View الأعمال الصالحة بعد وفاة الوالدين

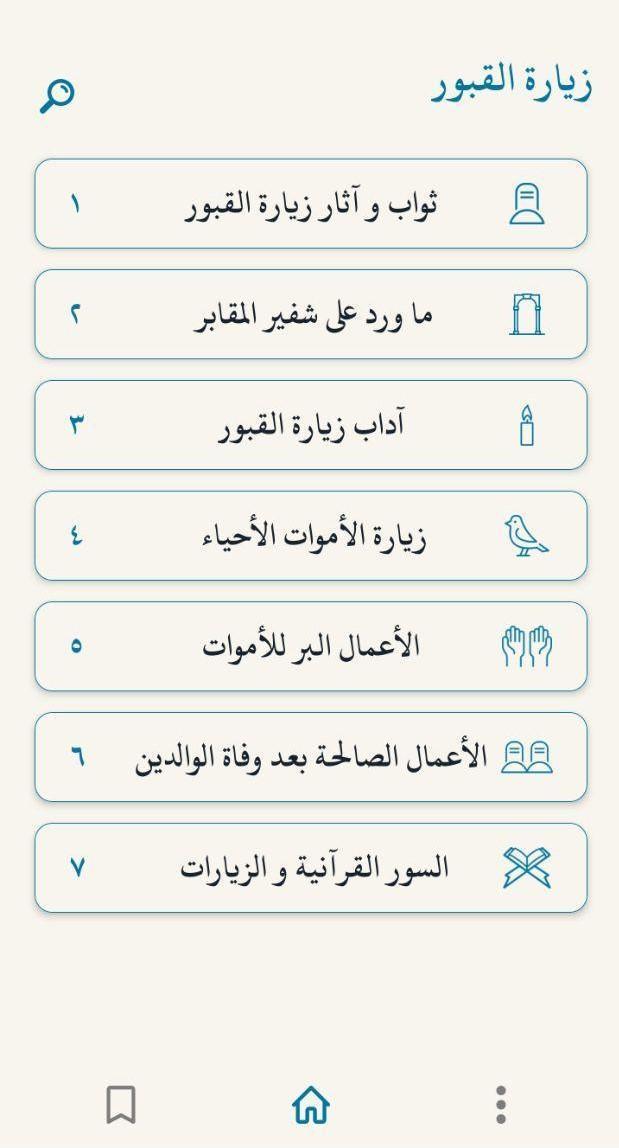pos(311,757)
